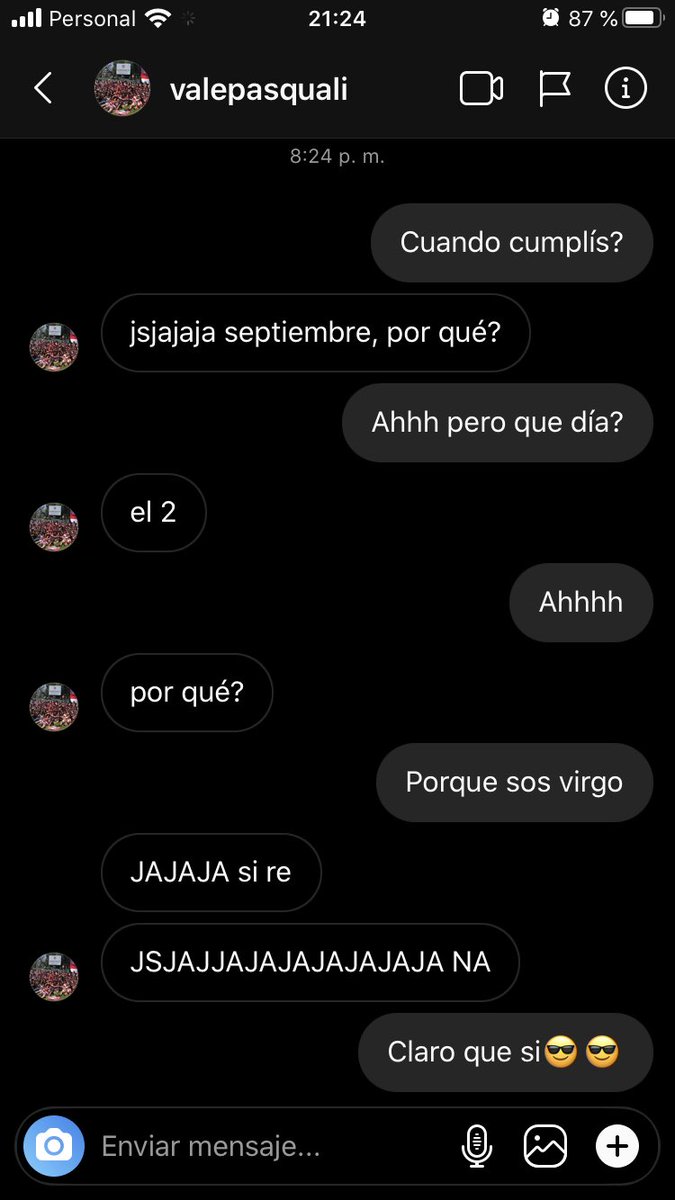Start a video call with valepasquali

(481, 89)
